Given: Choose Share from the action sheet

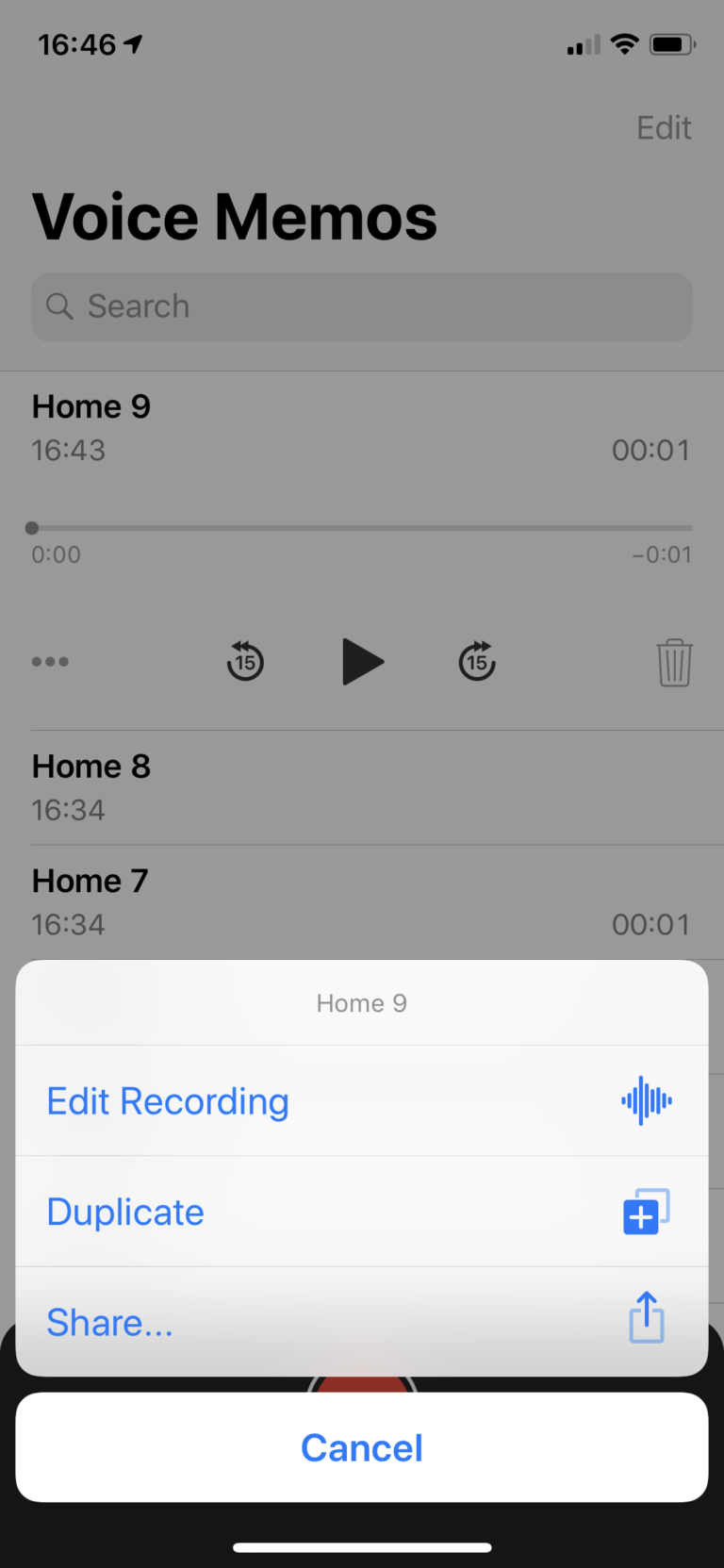Looking at the screenshot, I should coord(109,1322).
